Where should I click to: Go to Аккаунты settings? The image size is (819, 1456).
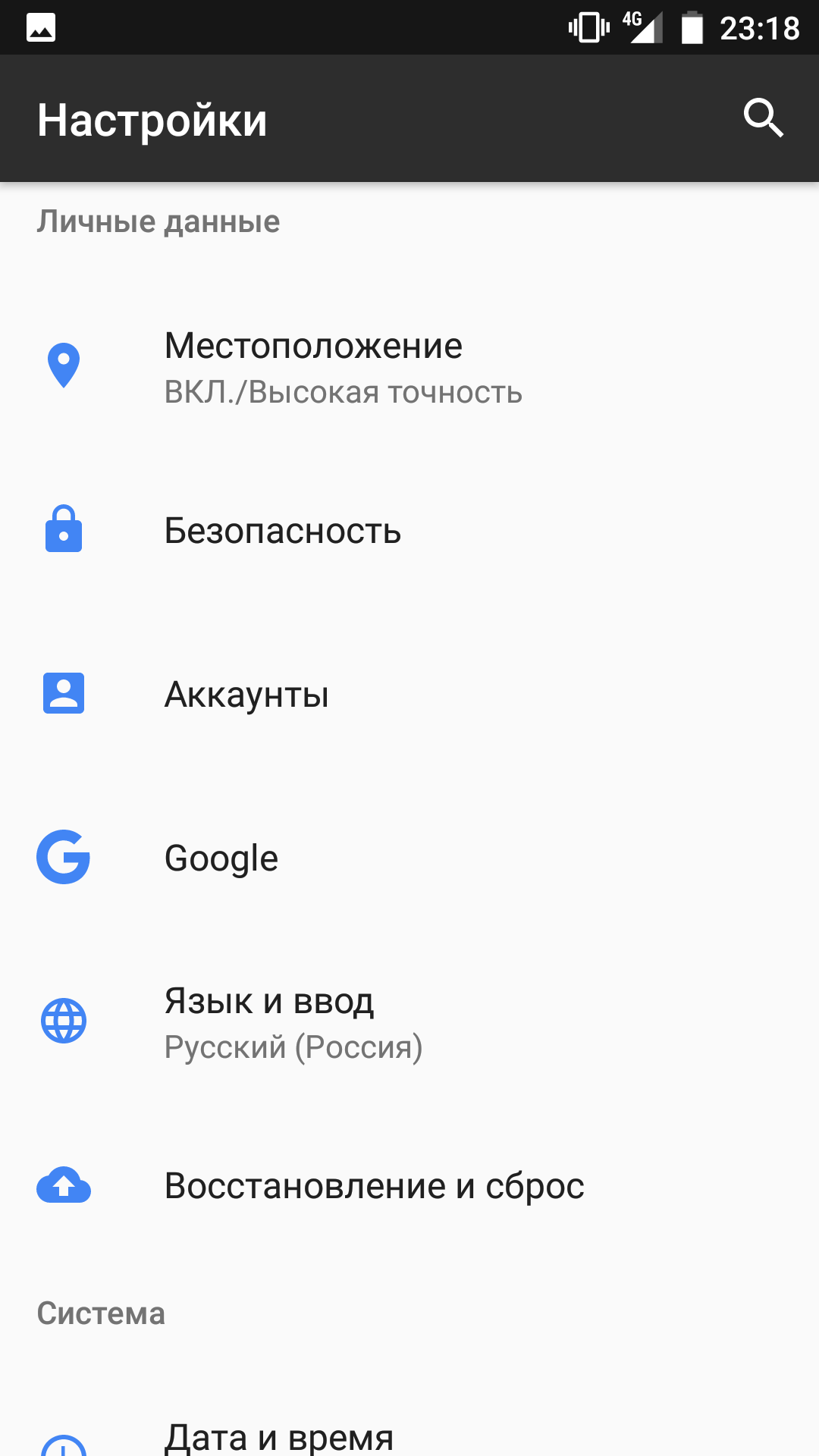tap(409, 694)
